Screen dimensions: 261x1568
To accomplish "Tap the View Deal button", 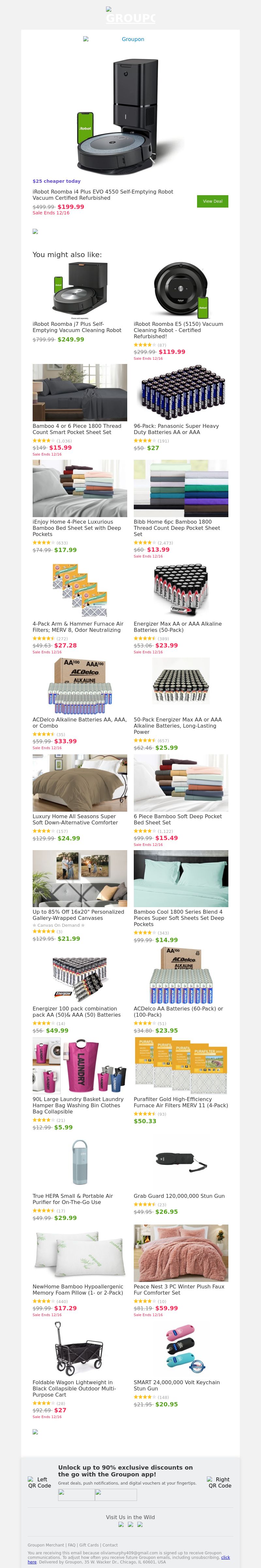I will 212,201.
